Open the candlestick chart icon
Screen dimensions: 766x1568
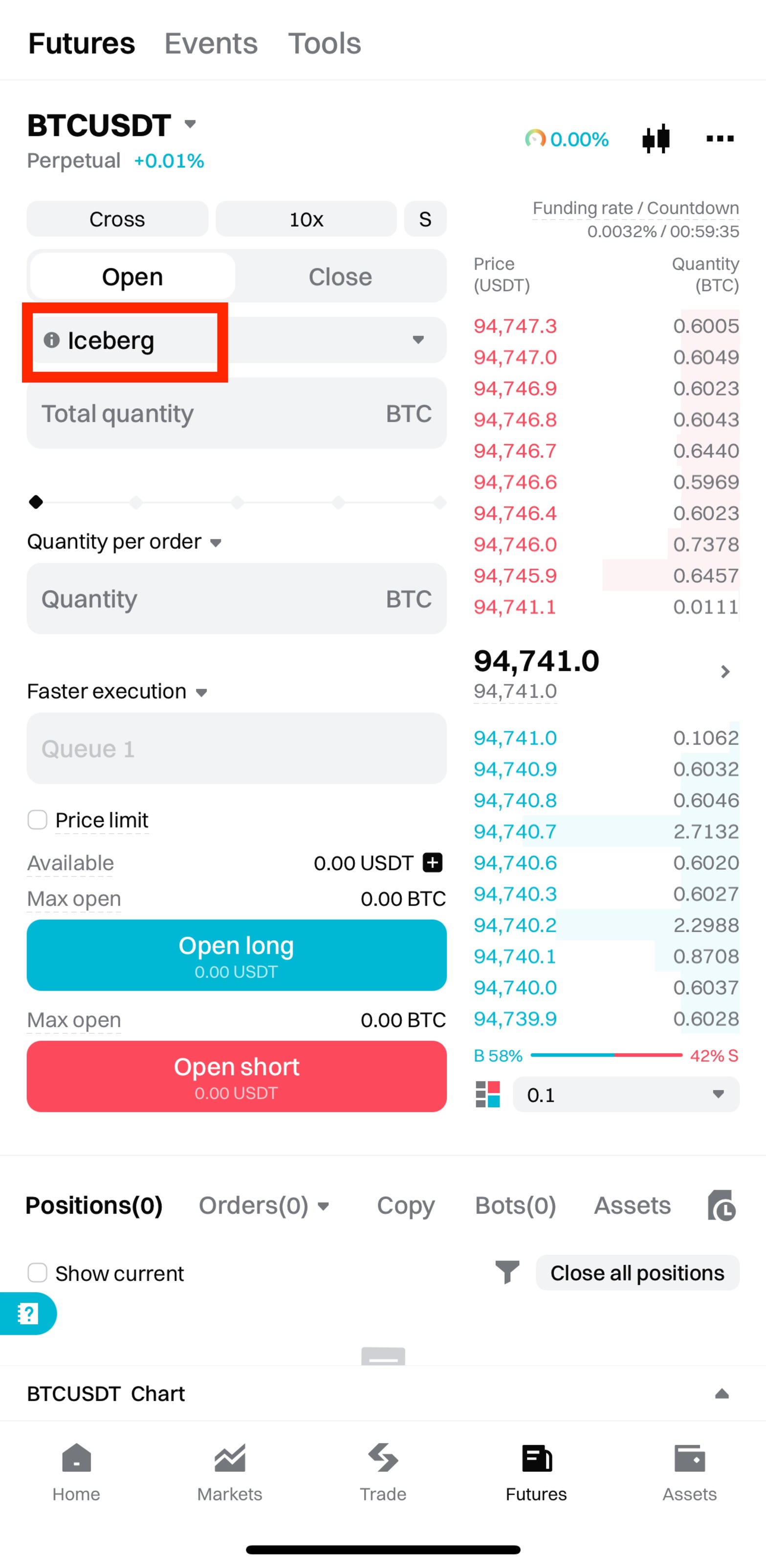(656, 139)
